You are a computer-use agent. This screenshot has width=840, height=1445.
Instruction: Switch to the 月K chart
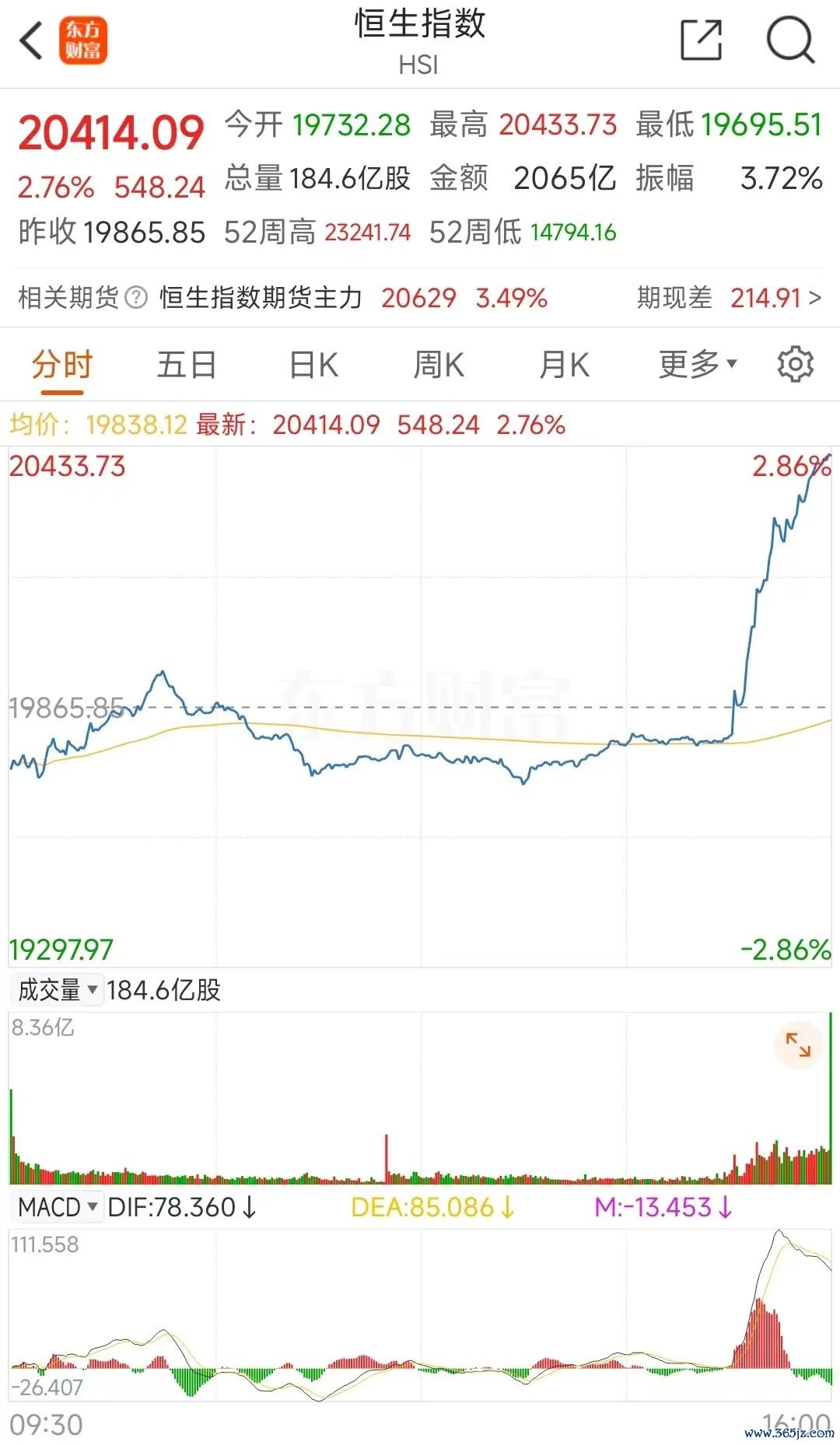565,365
